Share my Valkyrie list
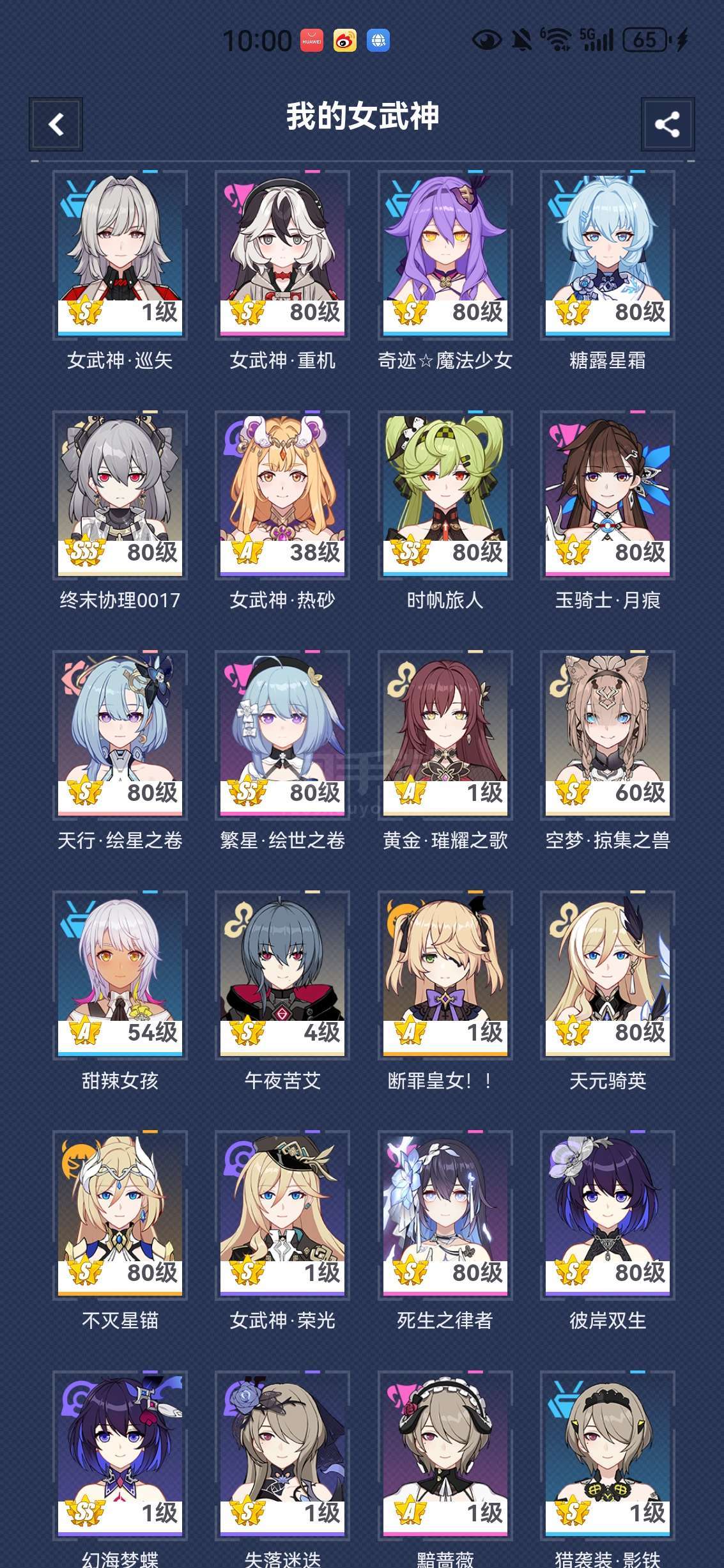The image size is (724, 1568). 668,124
